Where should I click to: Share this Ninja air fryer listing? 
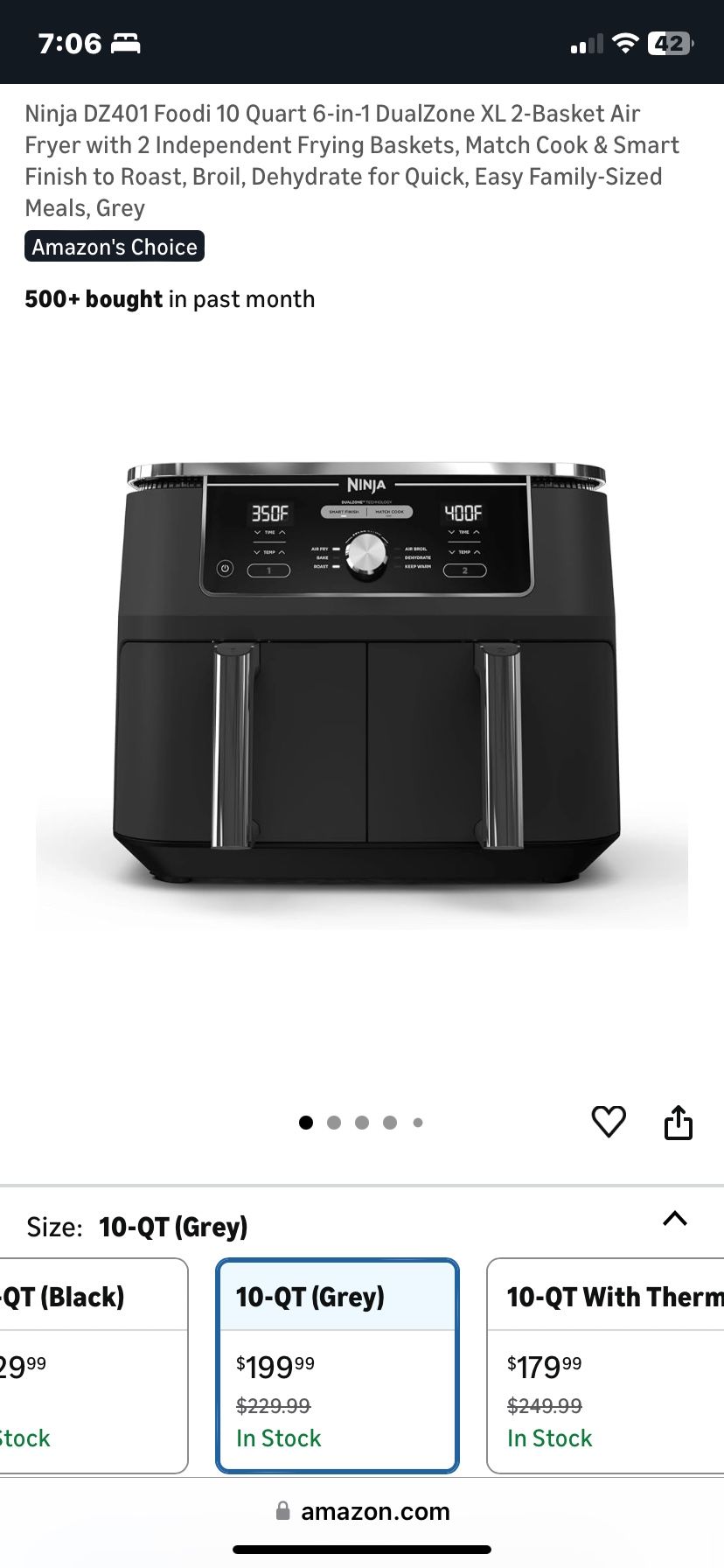tap(679, 1122)
